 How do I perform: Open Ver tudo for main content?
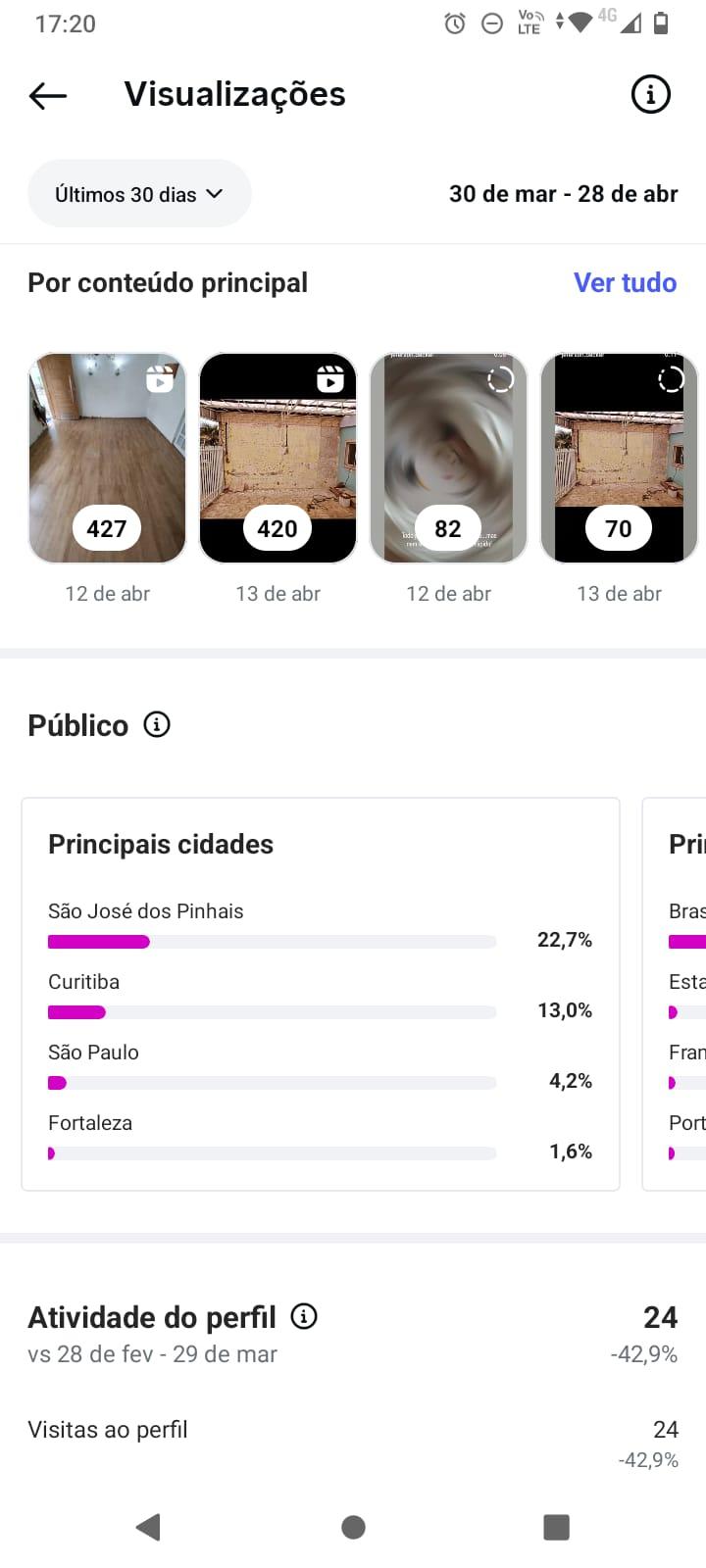[625, 283]
